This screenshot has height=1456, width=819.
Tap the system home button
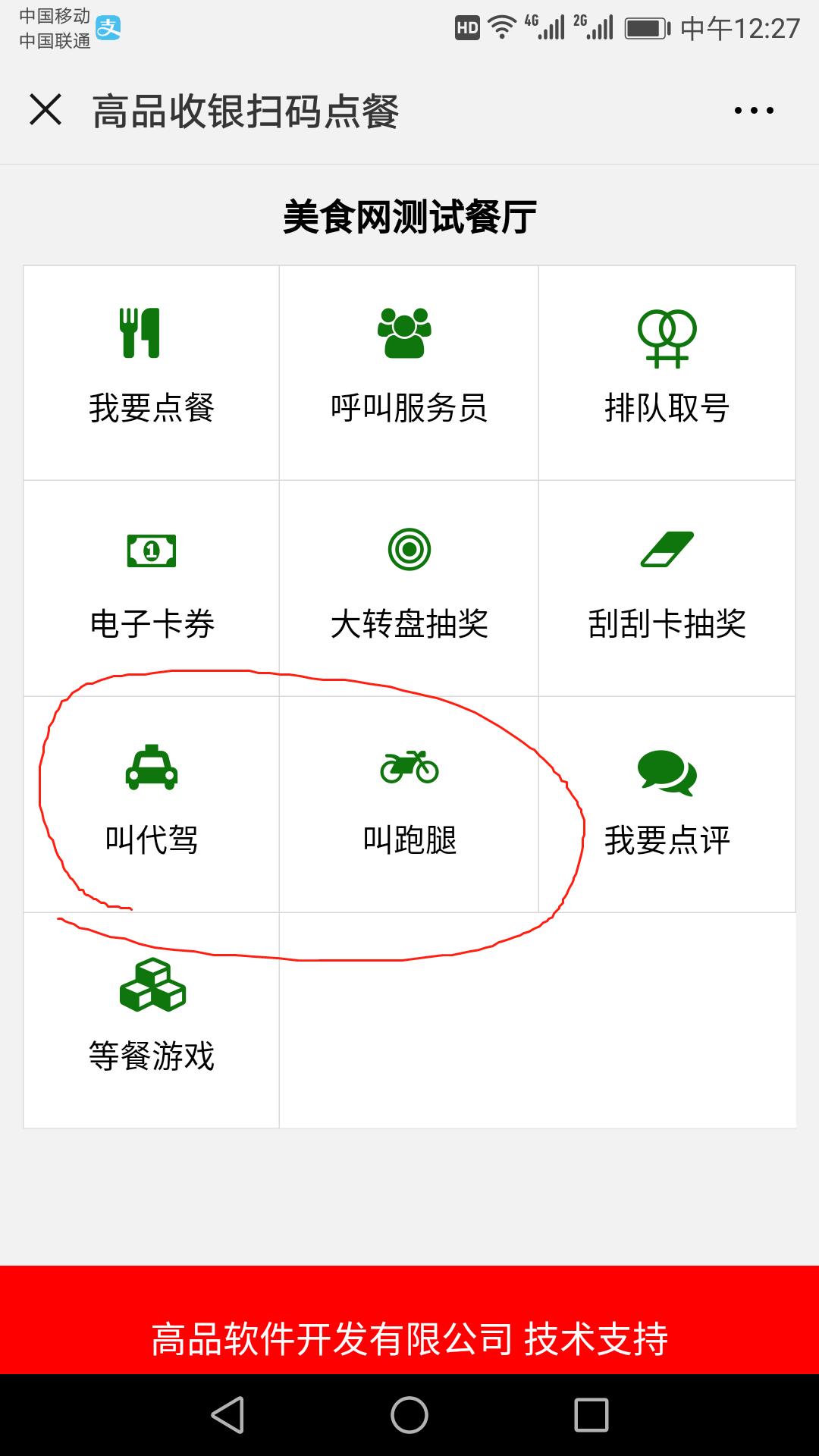coord(409,1415)
